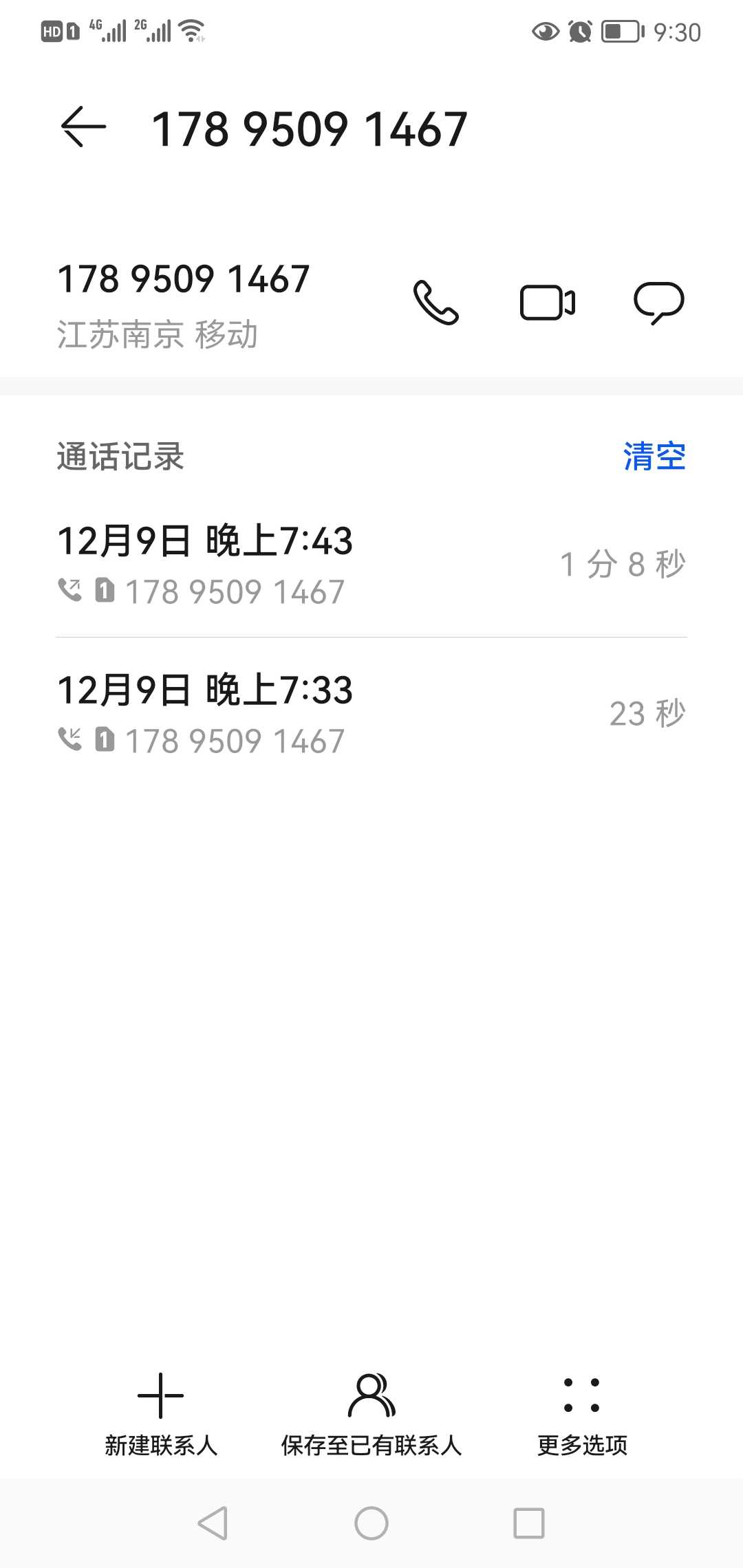This screenshot has height=1568, width=743.
Task: Open the call record from 晚上7:33
Action: [x=371, y=713]
